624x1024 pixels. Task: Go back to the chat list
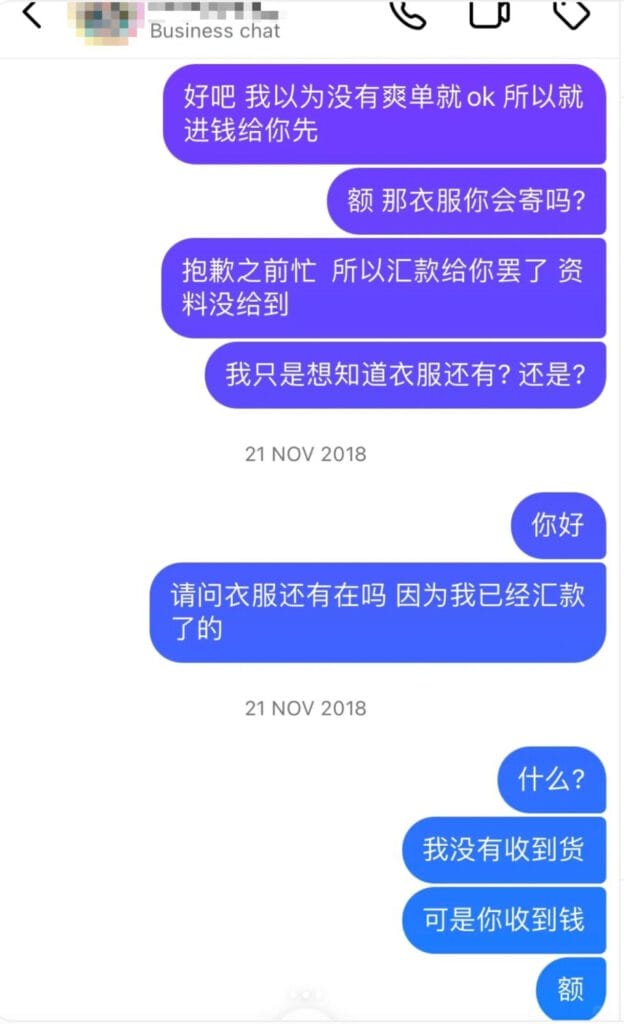tap(33, 15)
